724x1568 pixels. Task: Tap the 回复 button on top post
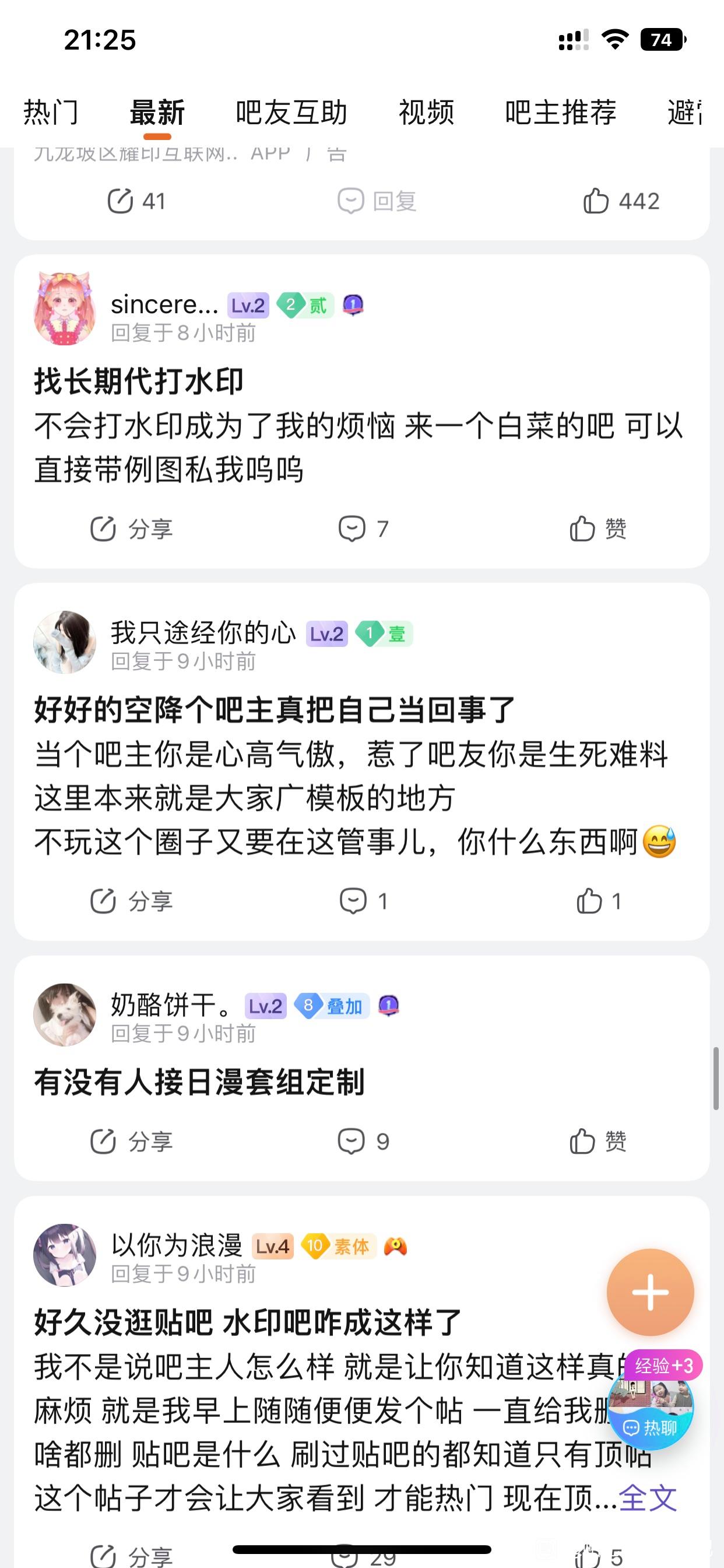[377, 201]
